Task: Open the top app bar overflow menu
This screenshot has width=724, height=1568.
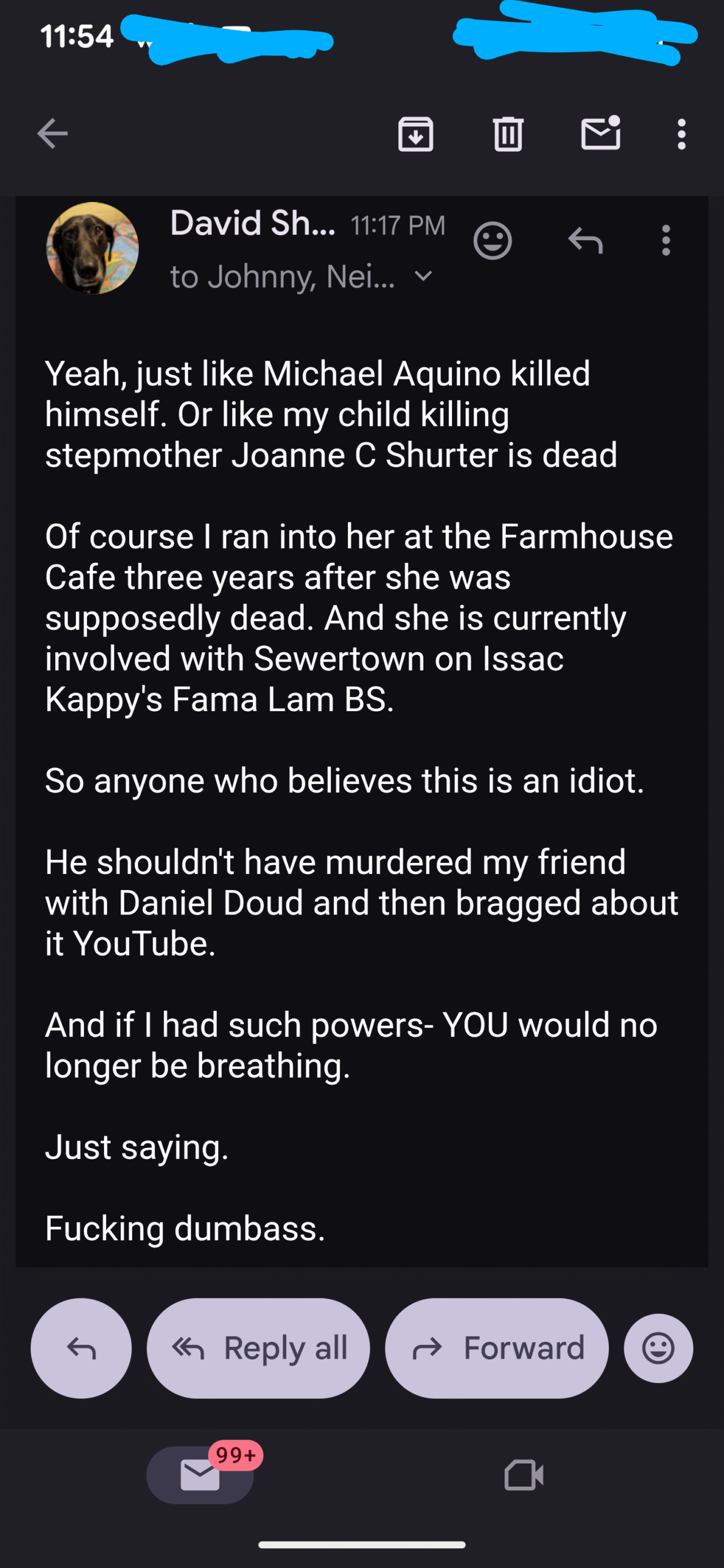Action: coord(681,134)
